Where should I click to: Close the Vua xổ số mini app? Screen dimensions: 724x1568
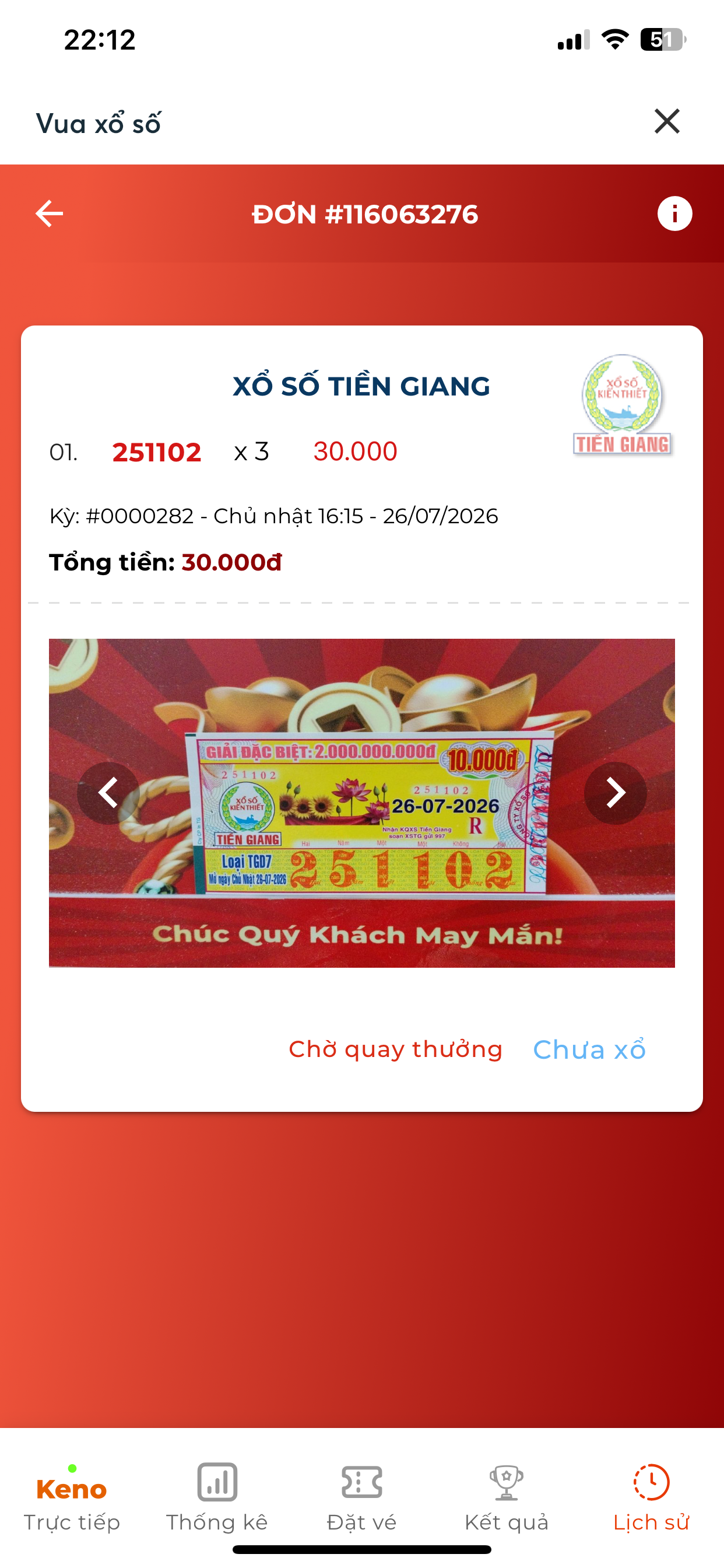(667, 121)
